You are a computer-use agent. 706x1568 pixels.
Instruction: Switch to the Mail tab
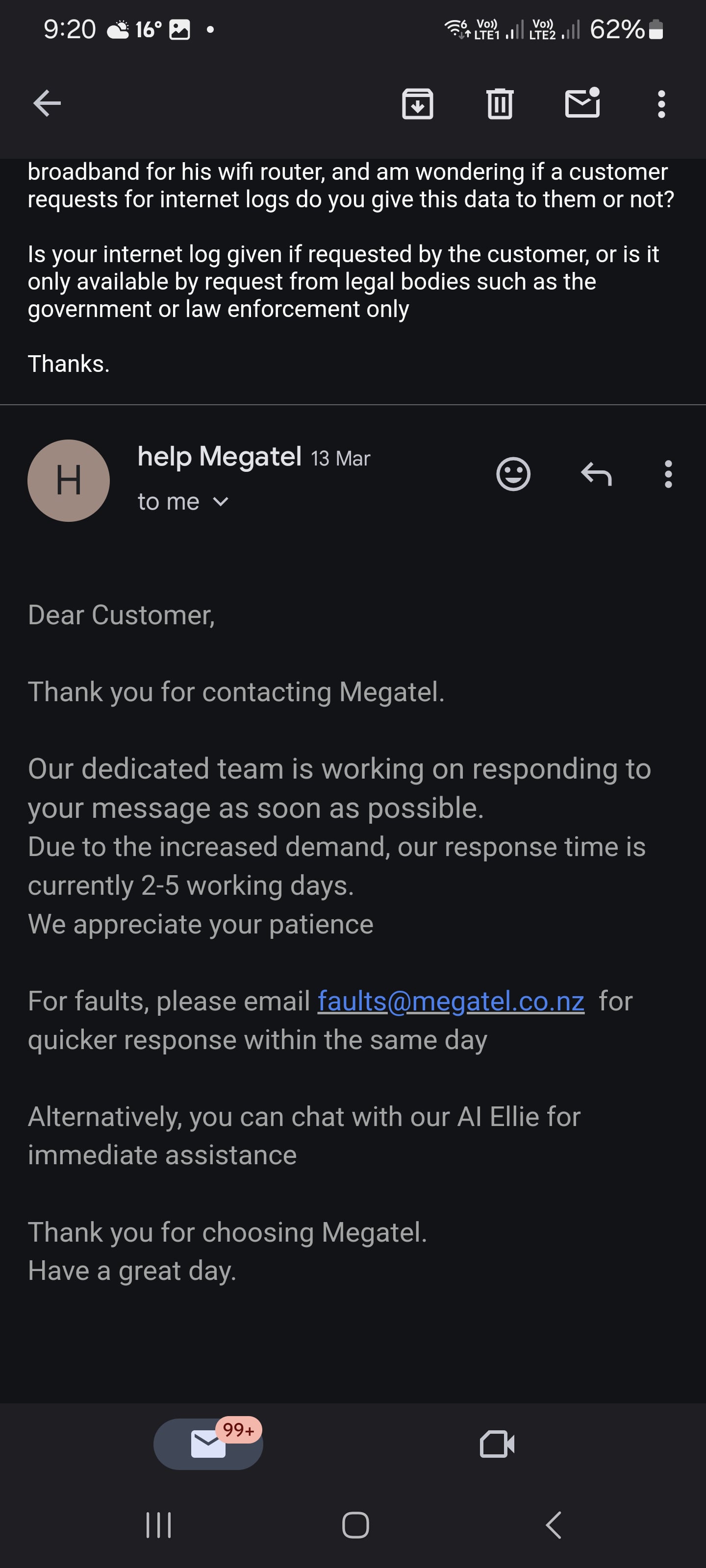point(208,1443)
